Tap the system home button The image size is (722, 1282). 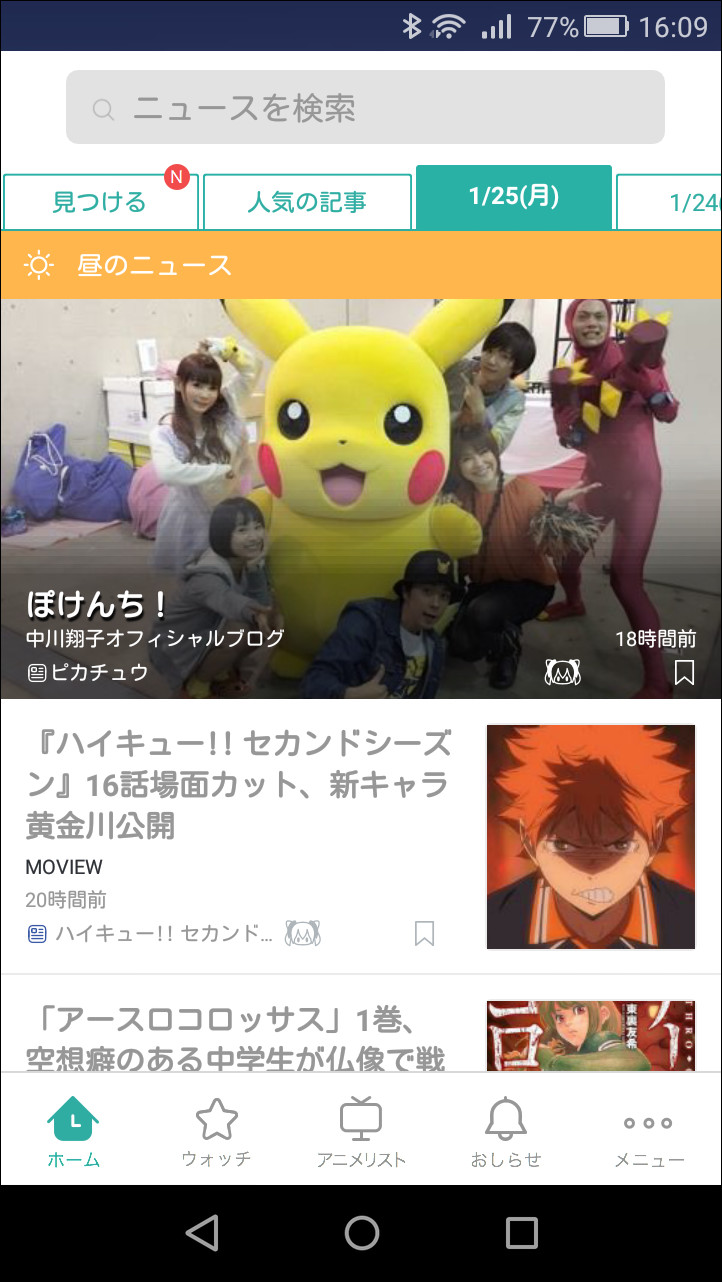361,1233
